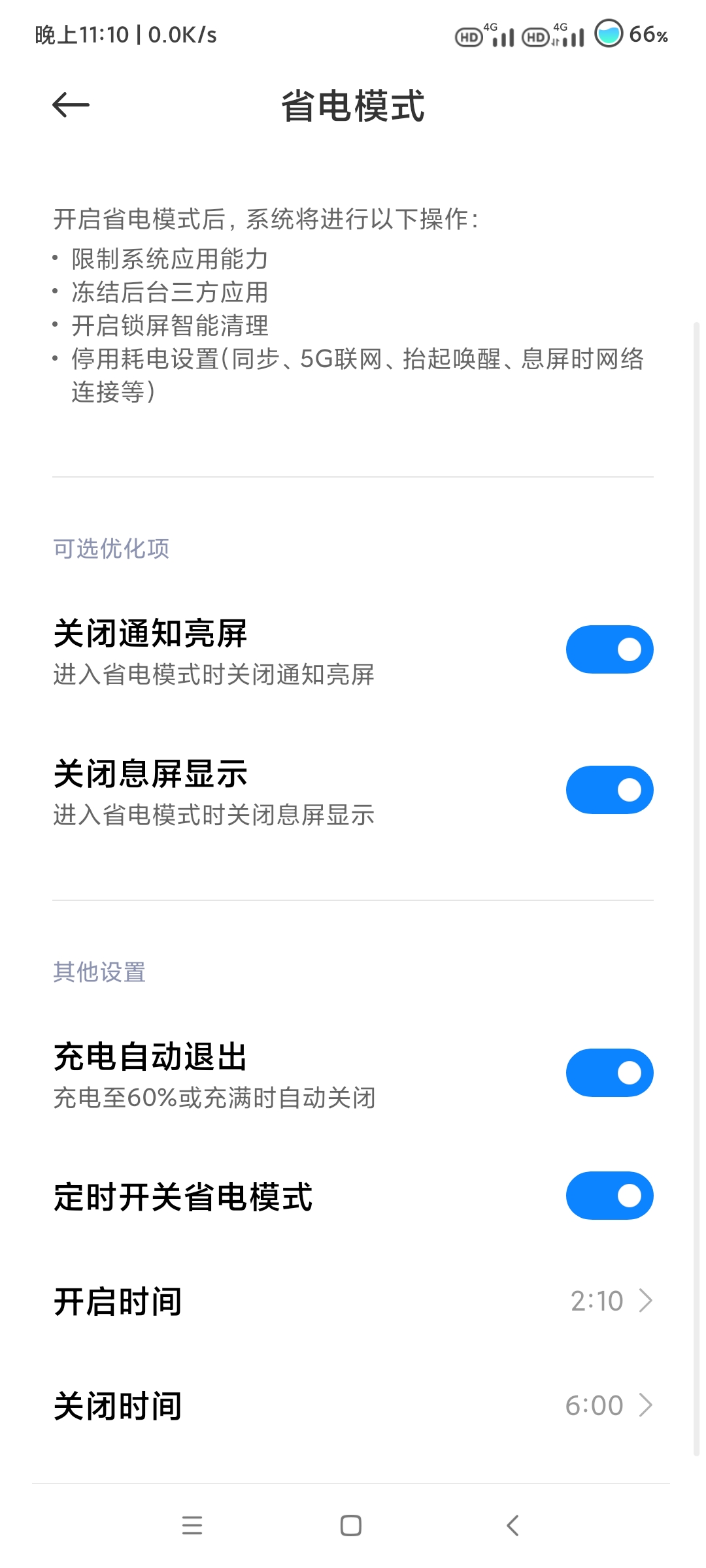Open 开启时间 to change 2:10
Screen dimensions: 706x1568
pos(353,1301)
